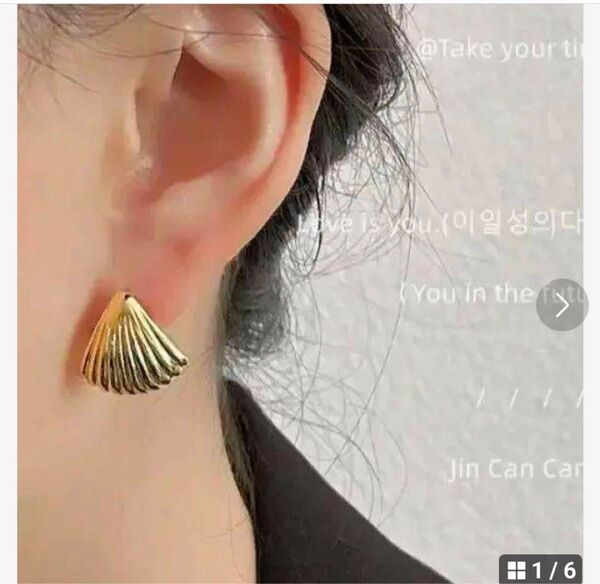Show the next product photo arrow
The width and height of the screenshot is (600, 584).
pos(562,305)
